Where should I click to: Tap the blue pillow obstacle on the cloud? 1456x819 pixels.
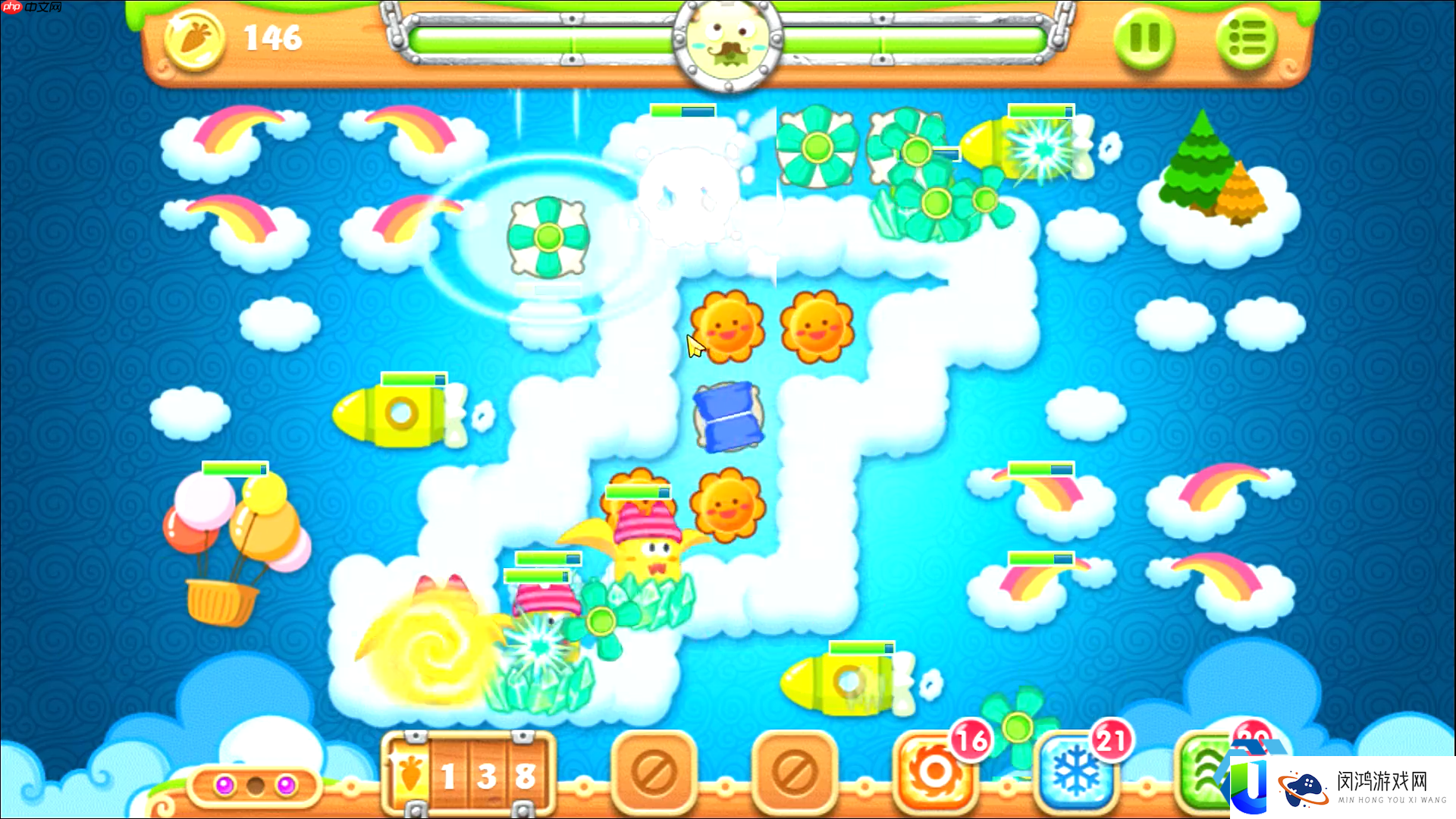coord(728,417)
